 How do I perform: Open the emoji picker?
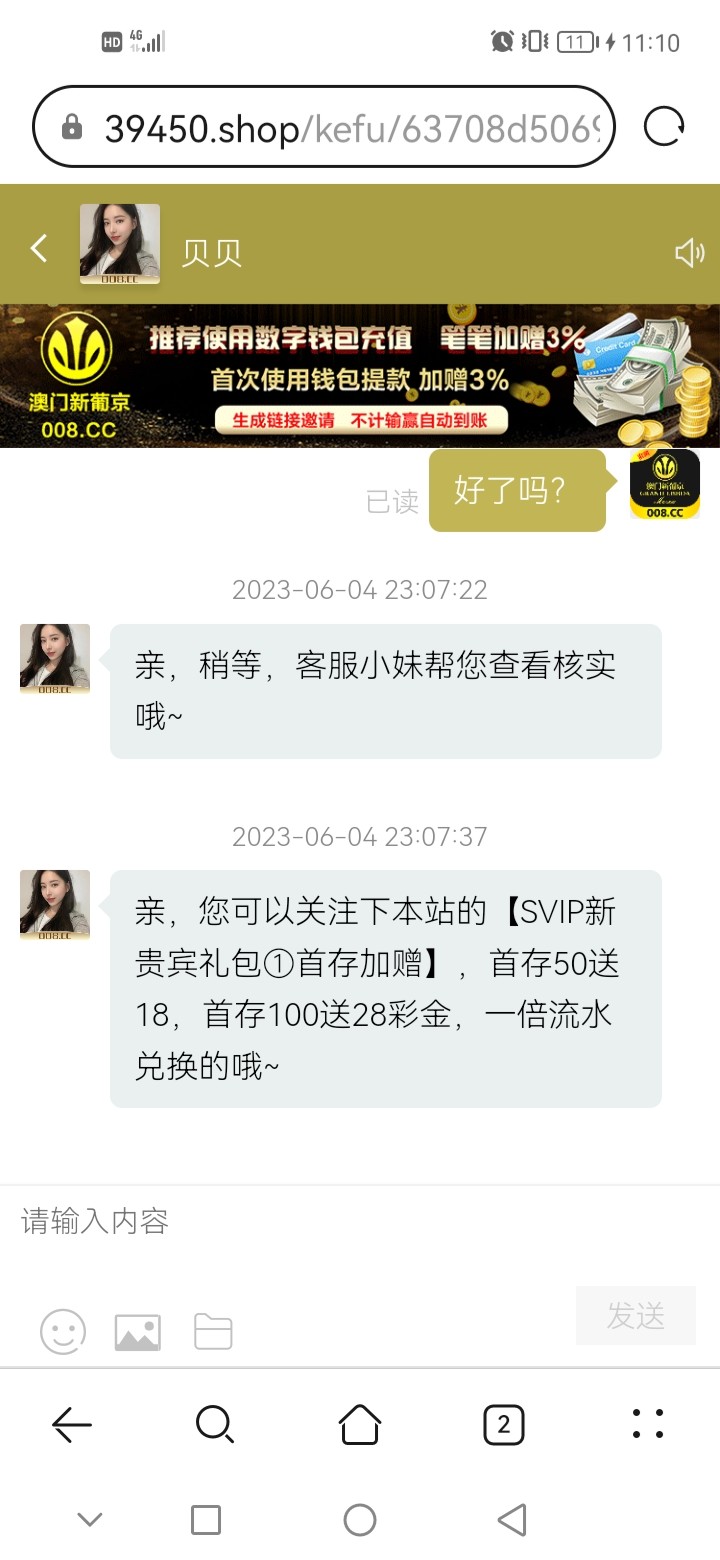(62, 1331)
